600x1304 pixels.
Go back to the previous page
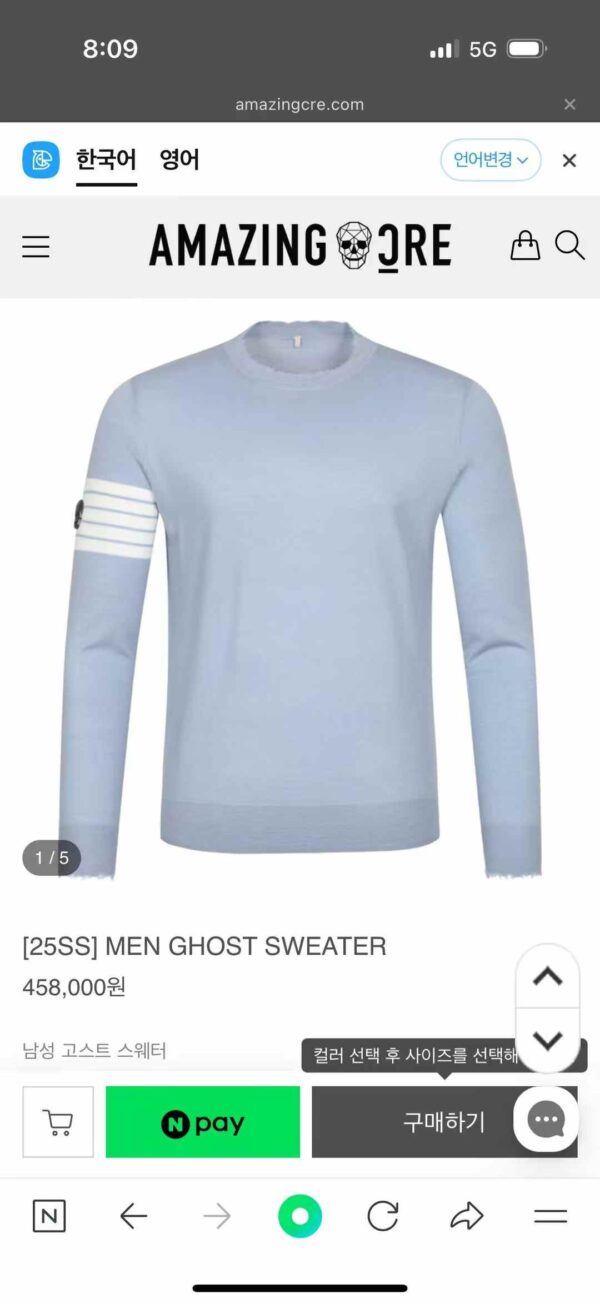[x=133, y=1216]
